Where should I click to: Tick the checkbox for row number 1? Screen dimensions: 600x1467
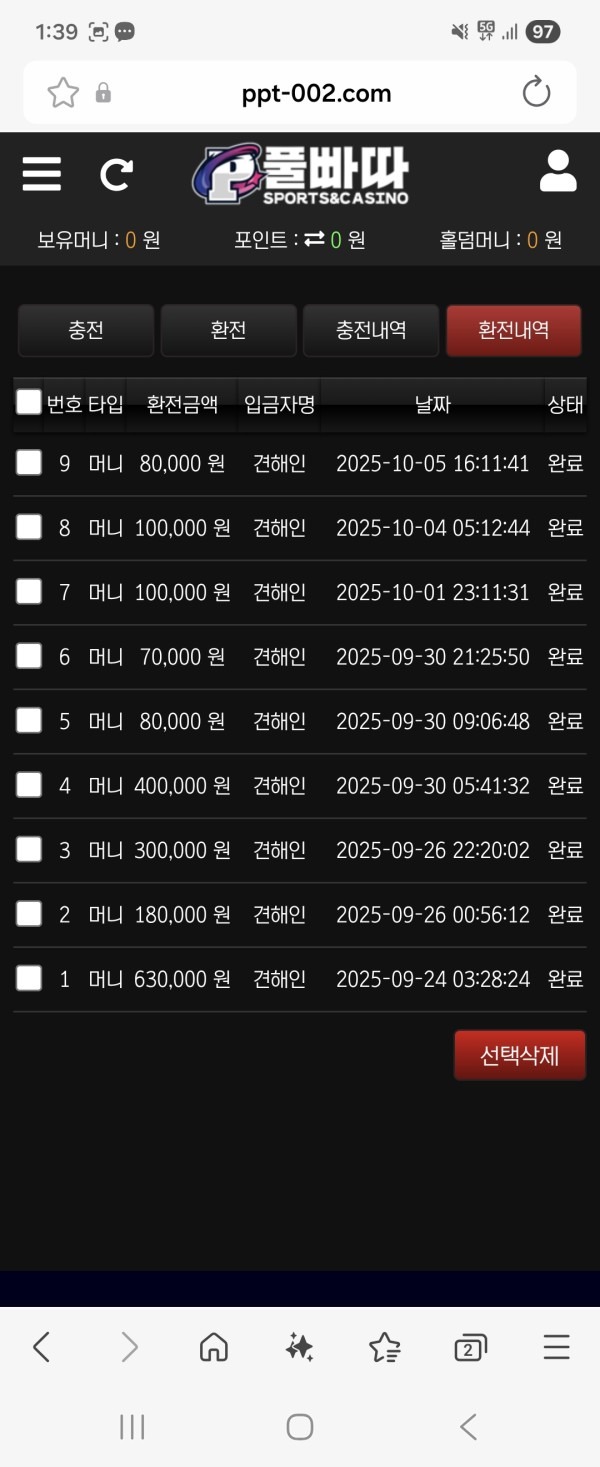click(x=29, y=978)
